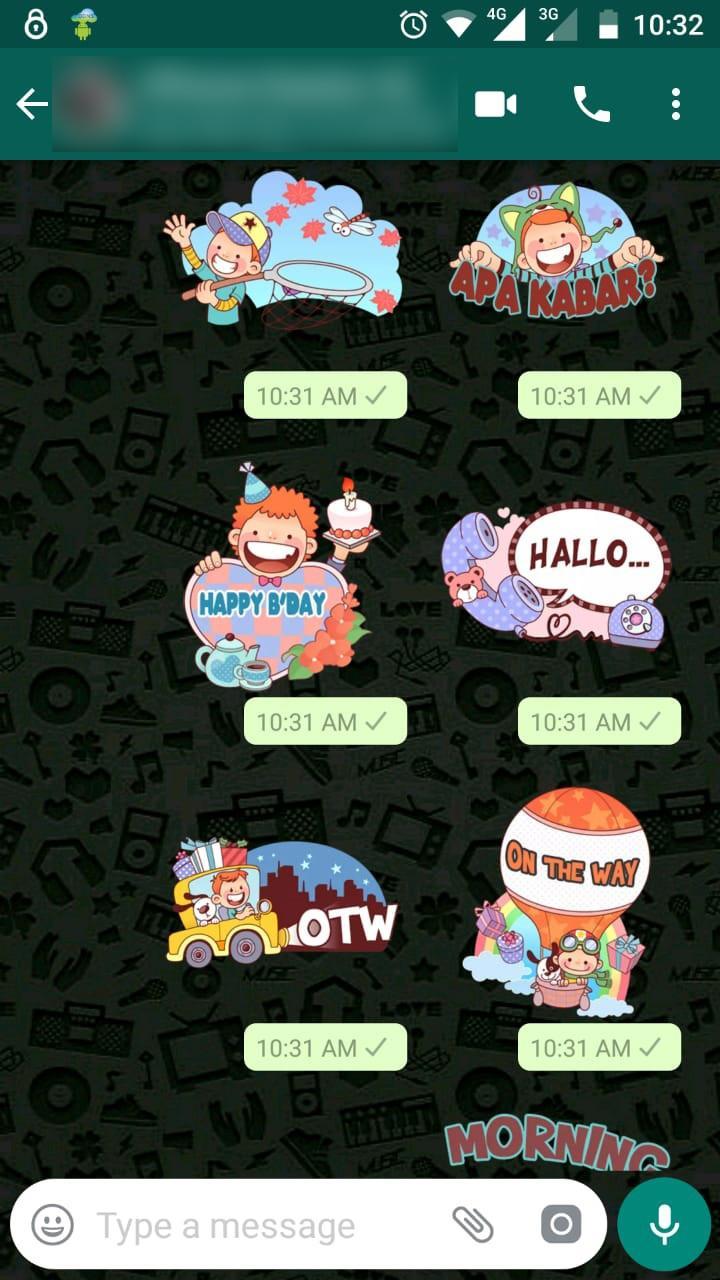Open the butterfly net boy sticker
Screen dimensions: 720x1280
[282, 249]
